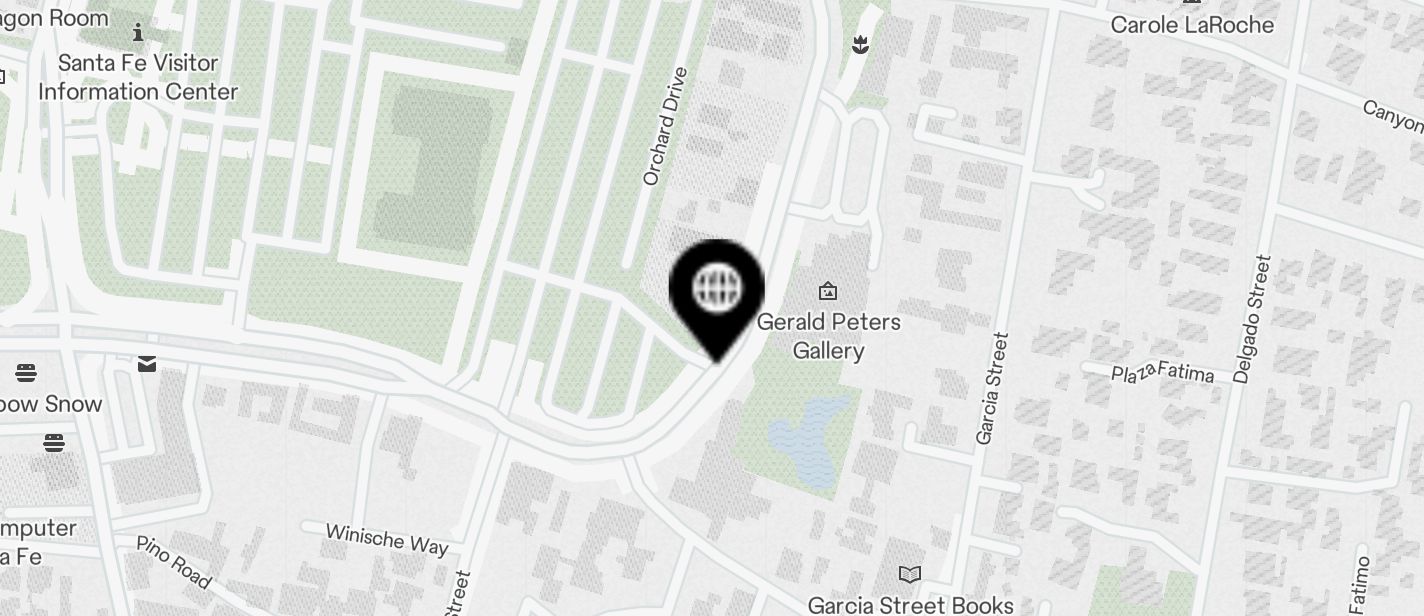Select the Carole LaRoche map label
1424x616 pixels.
1192,24
